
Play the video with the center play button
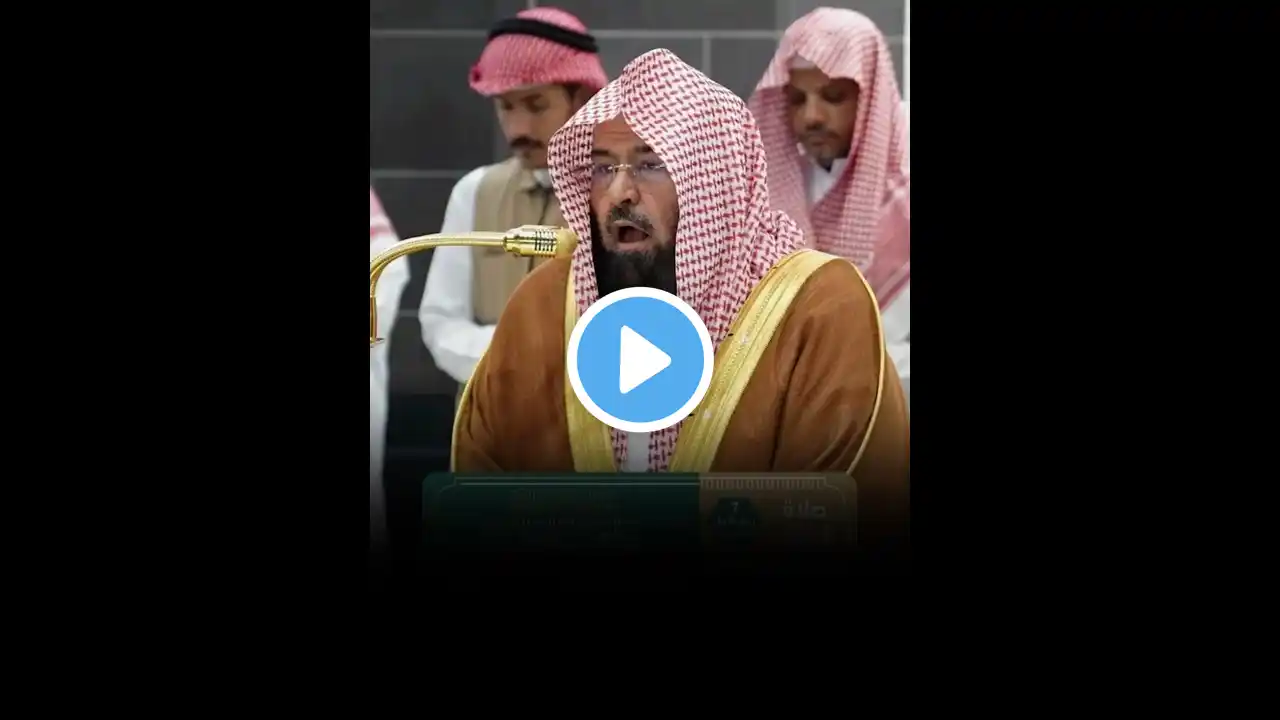[640, 360]
